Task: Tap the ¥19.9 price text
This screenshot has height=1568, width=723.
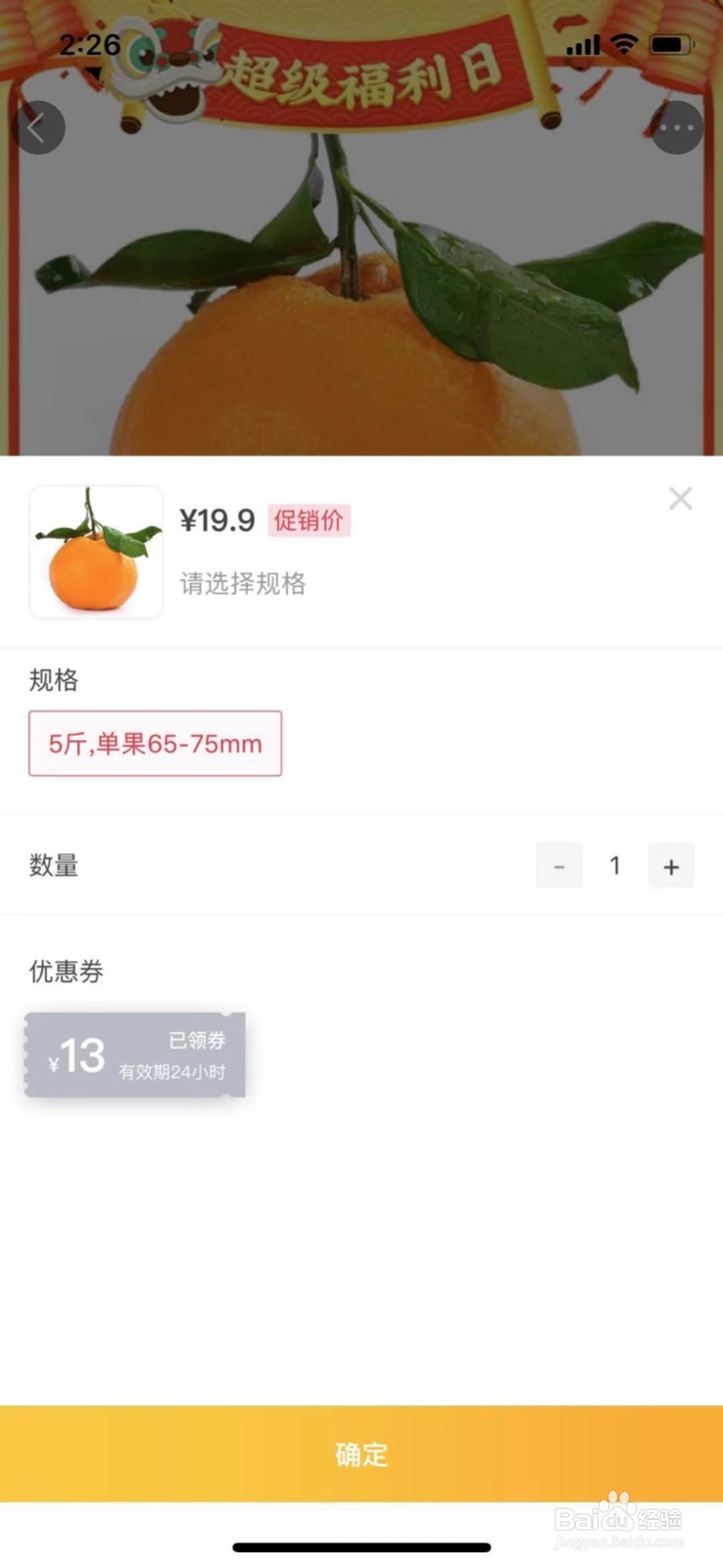Action: pyautogui.click(x=217, y=519)
